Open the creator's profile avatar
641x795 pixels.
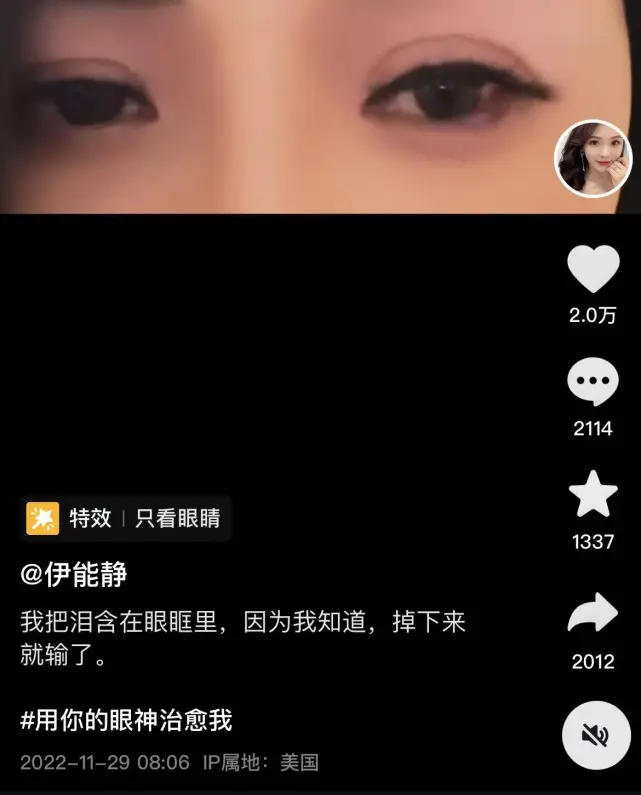point(593,159)
